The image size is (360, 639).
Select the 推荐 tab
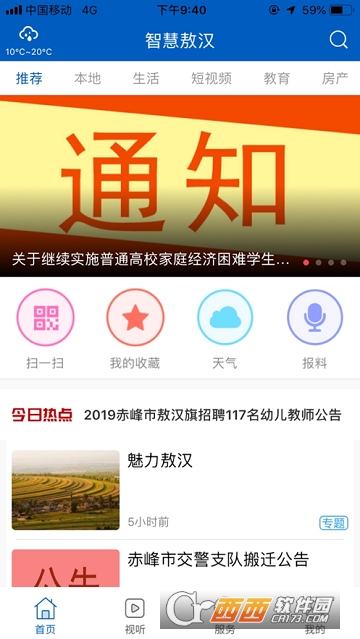pyautogui.click(x=29, y=78)
